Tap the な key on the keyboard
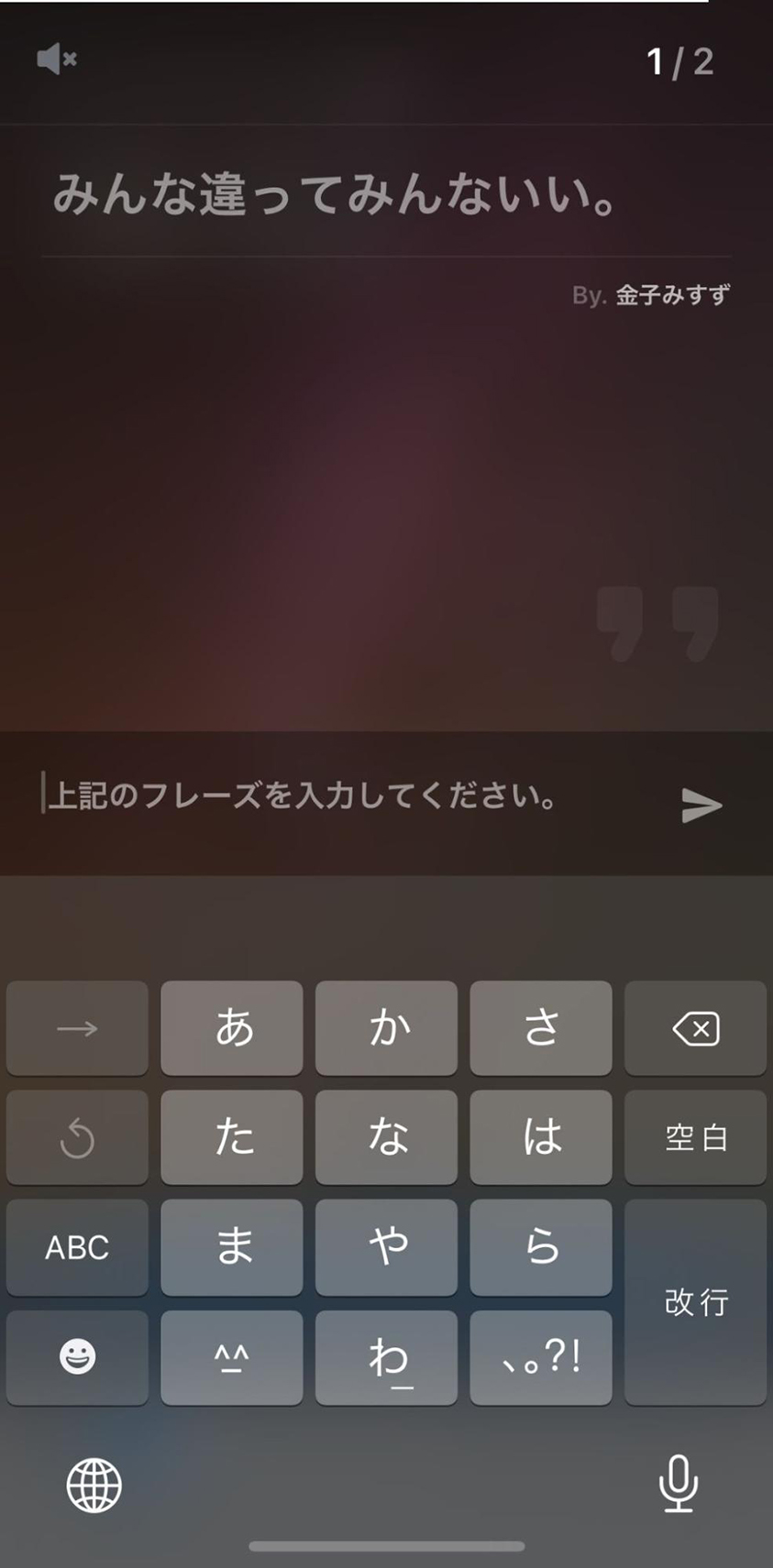773x1568 pixels. pos(386,1138)
